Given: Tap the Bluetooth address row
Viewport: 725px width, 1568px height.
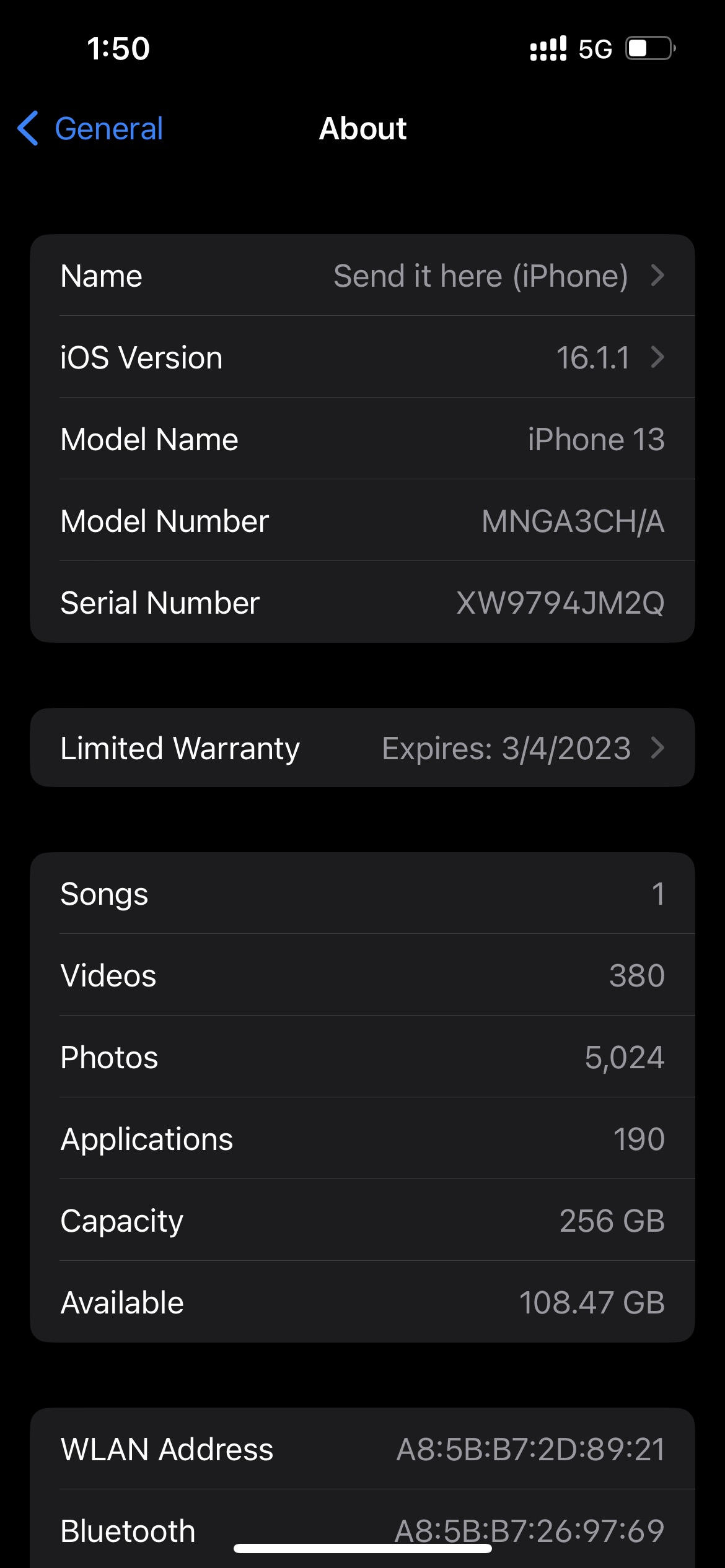Looking at the screenshot, I should tap(362, 1530).
